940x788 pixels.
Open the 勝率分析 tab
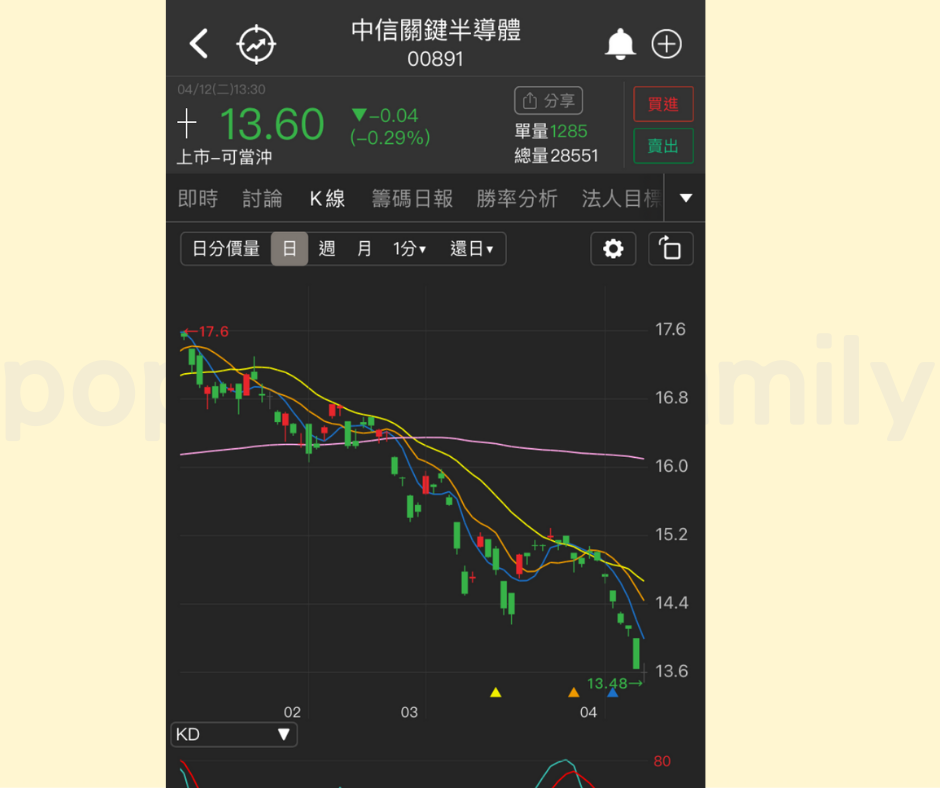pyautogui.click(x=516, y=199)
